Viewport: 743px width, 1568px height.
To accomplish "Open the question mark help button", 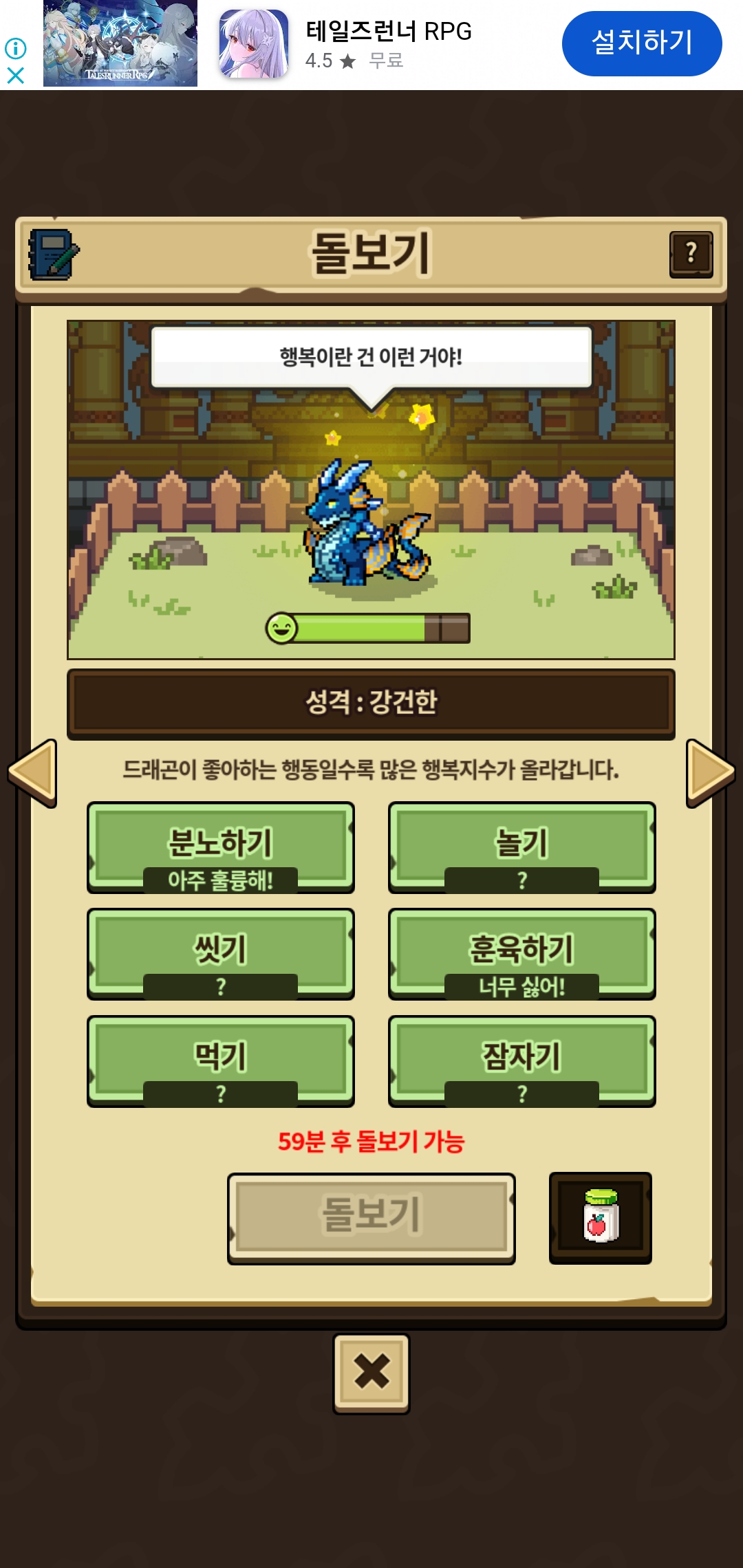I will click(691, 254).
